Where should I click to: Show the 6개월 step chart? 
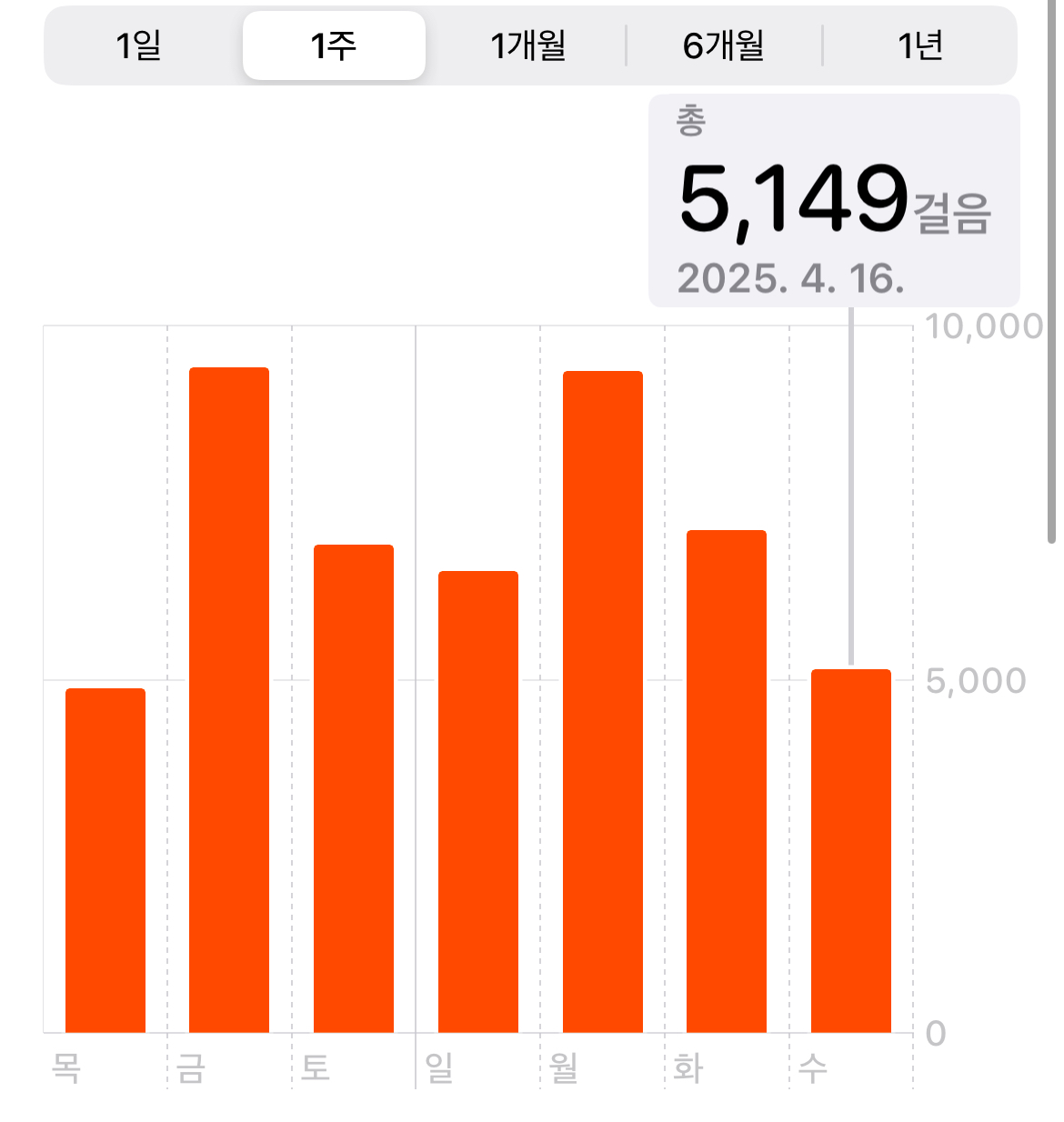pos(724,45)
